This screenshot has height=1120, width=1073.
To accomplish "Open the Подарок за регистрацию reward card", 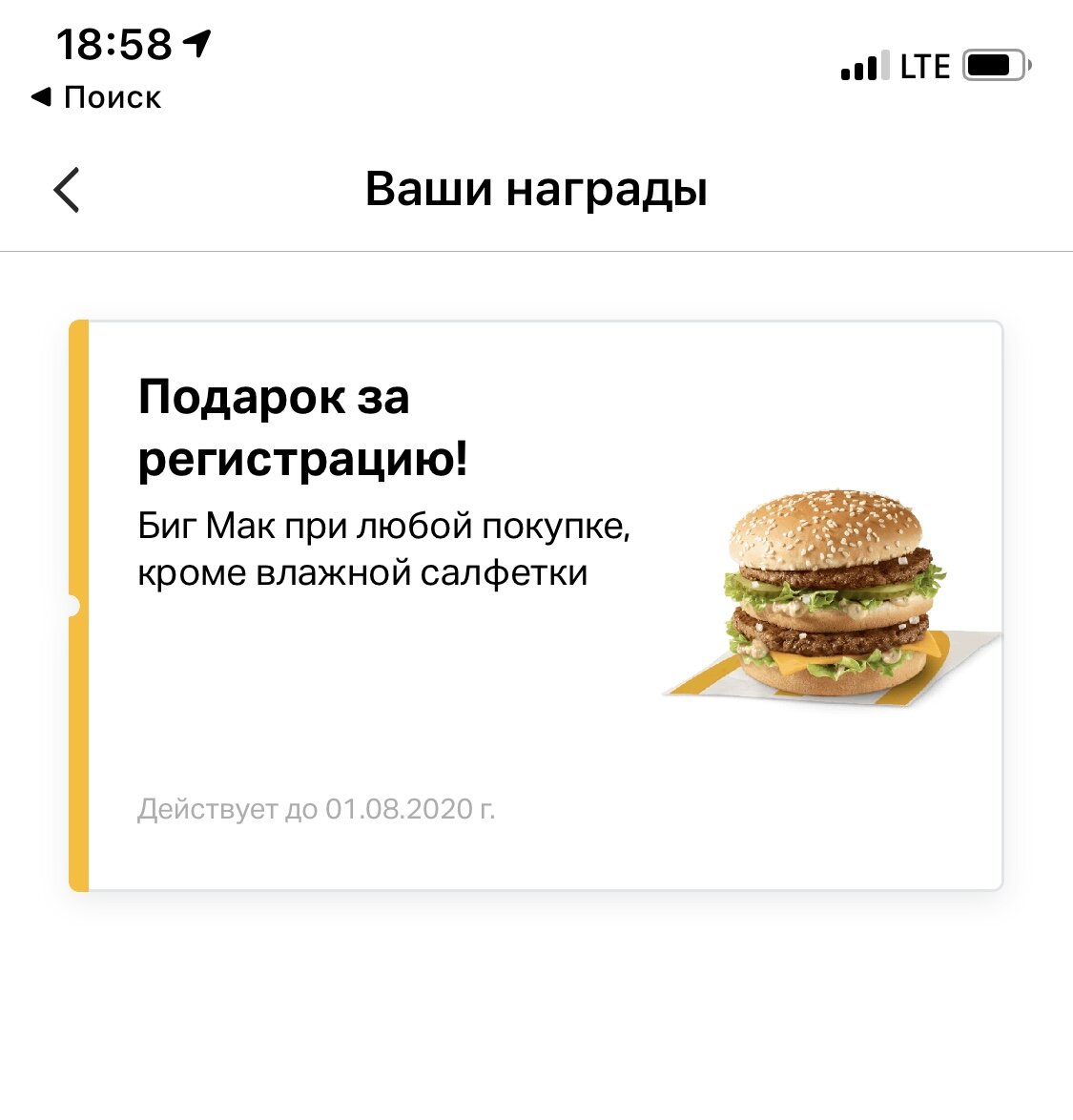I will click(536, 606).
